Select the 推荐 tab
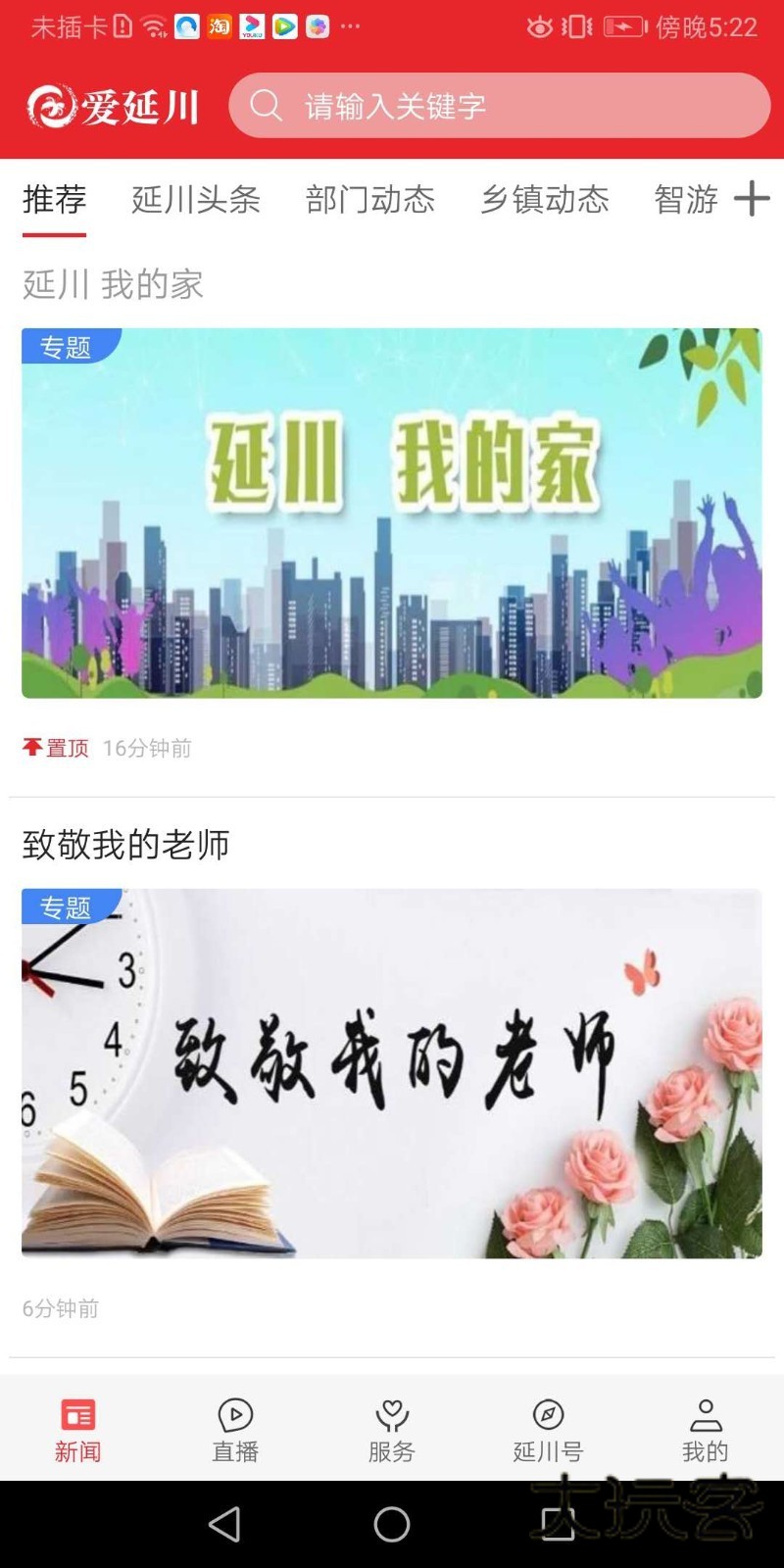 (x=55, y=200)
